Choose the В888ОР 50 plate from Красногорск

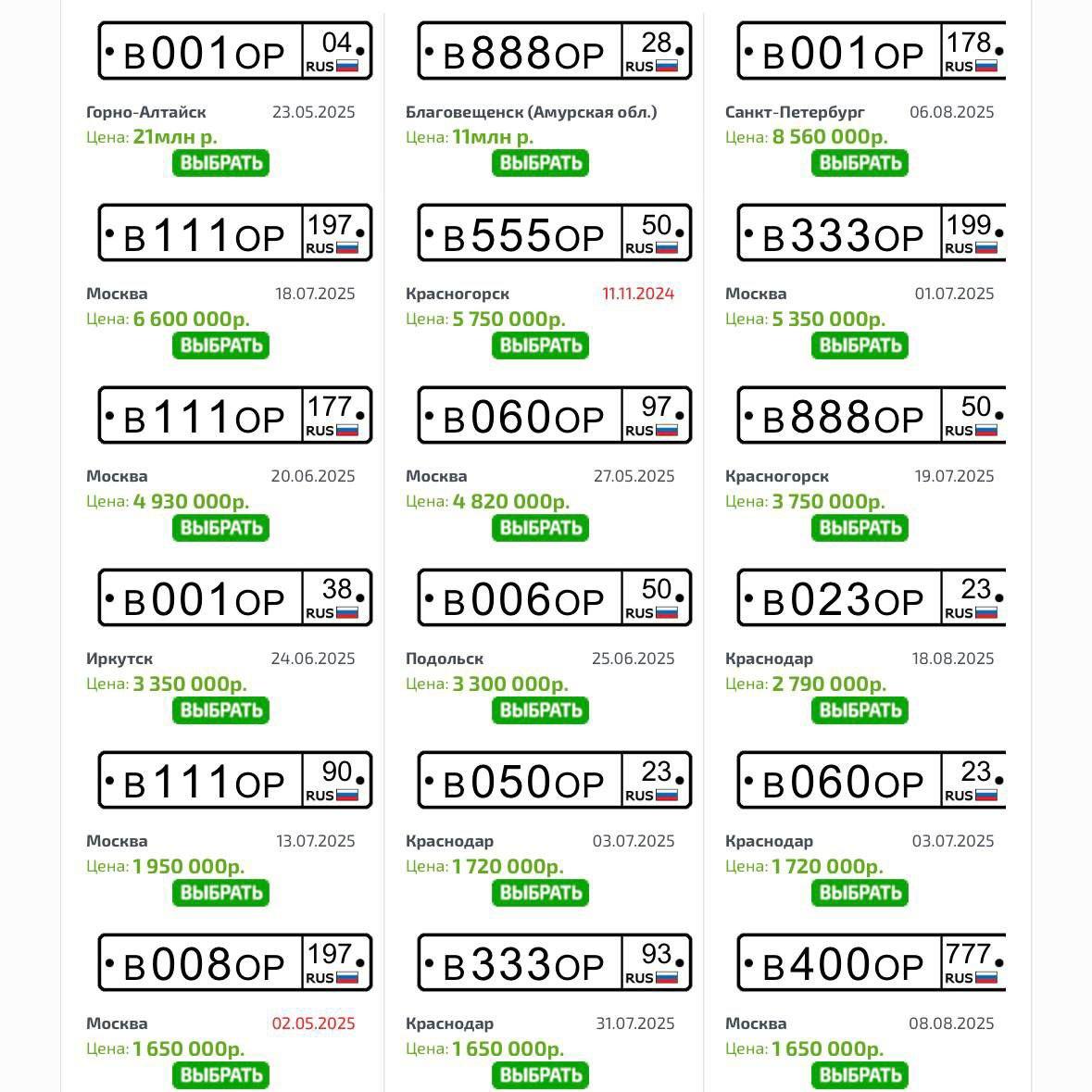(860, 528)
